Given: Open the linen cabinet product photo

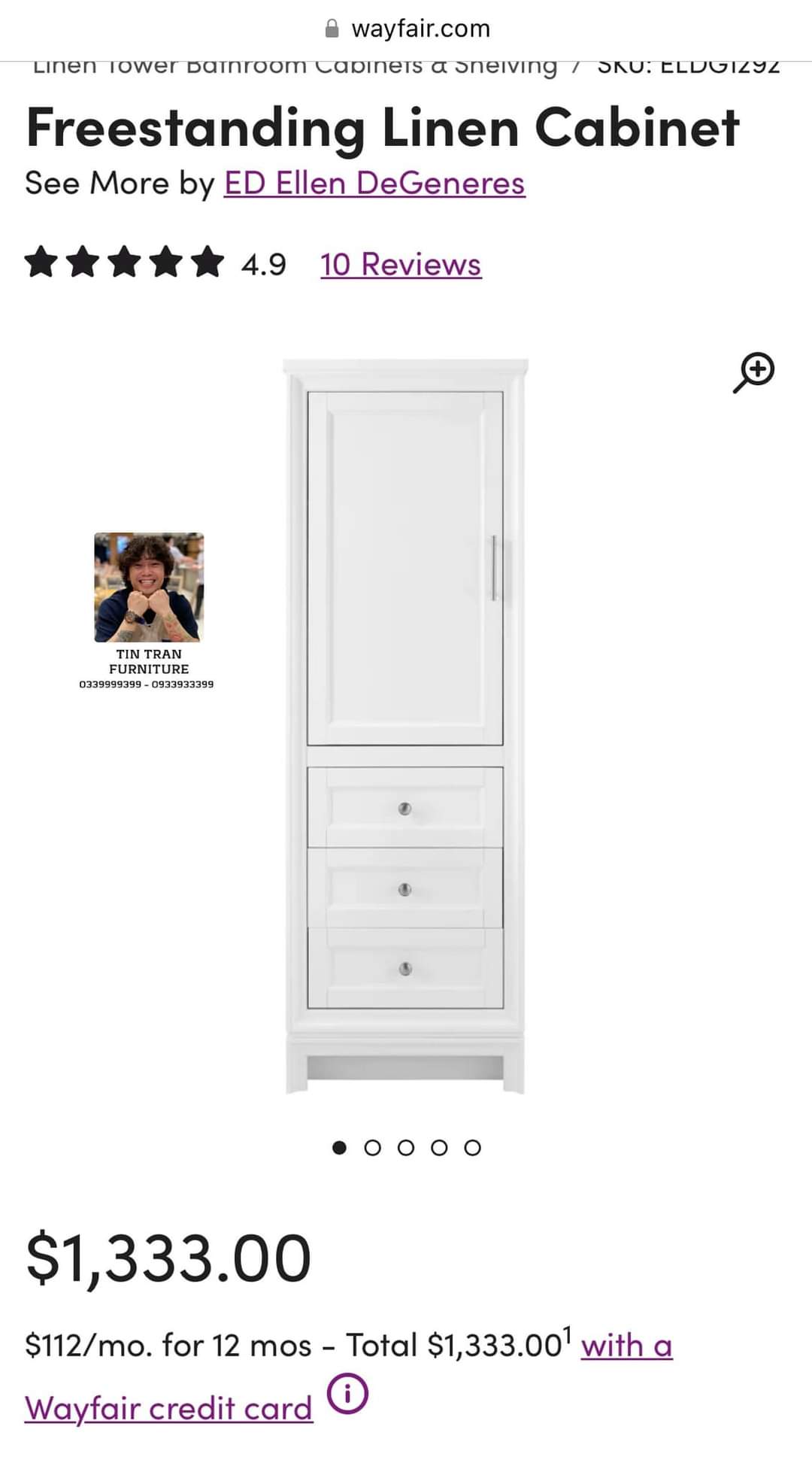Looking at the screenshot, I should pos(405,726).
